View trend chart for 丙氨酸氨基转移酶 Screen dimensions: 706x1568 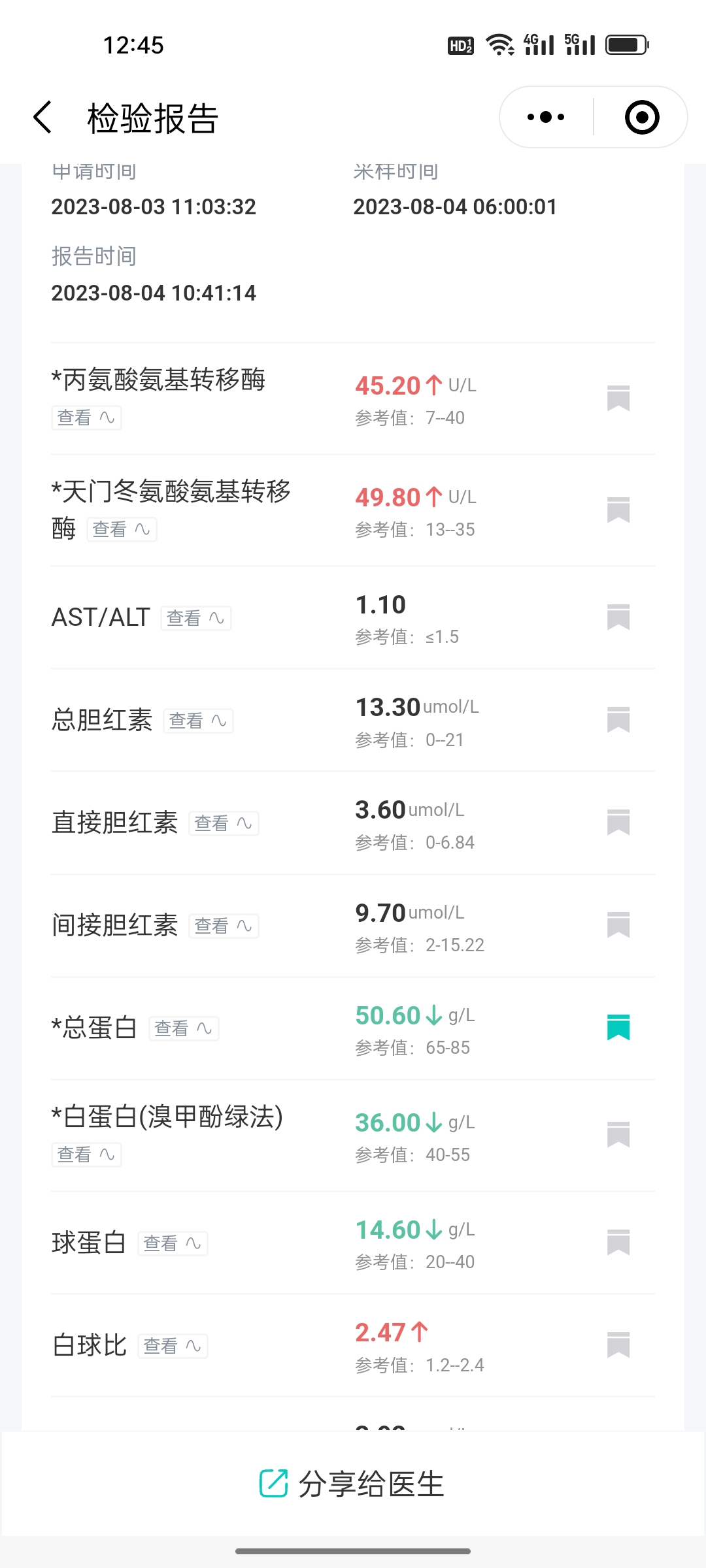click(86, 417)
